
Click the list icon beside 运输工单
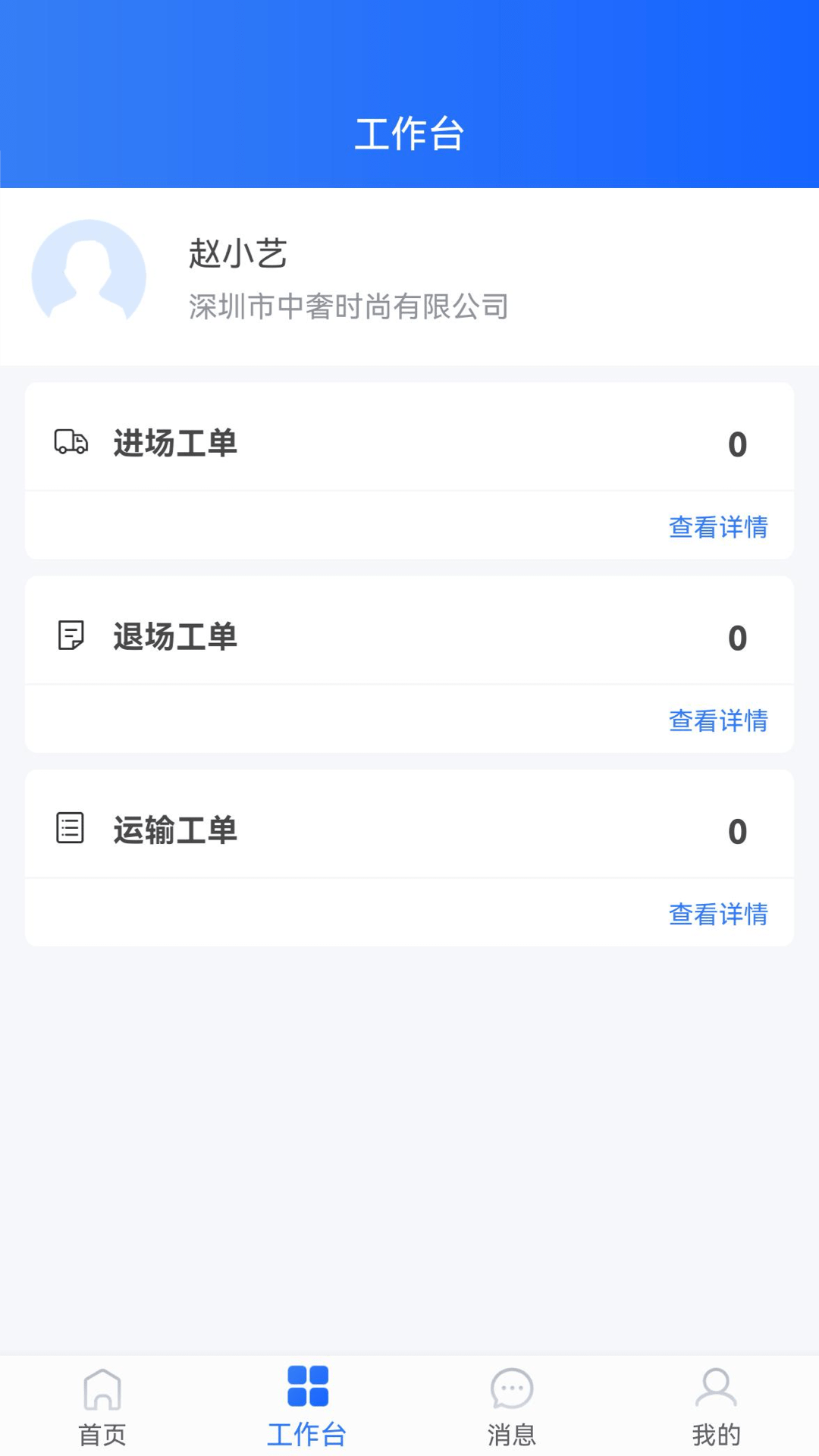click(69, 830)
